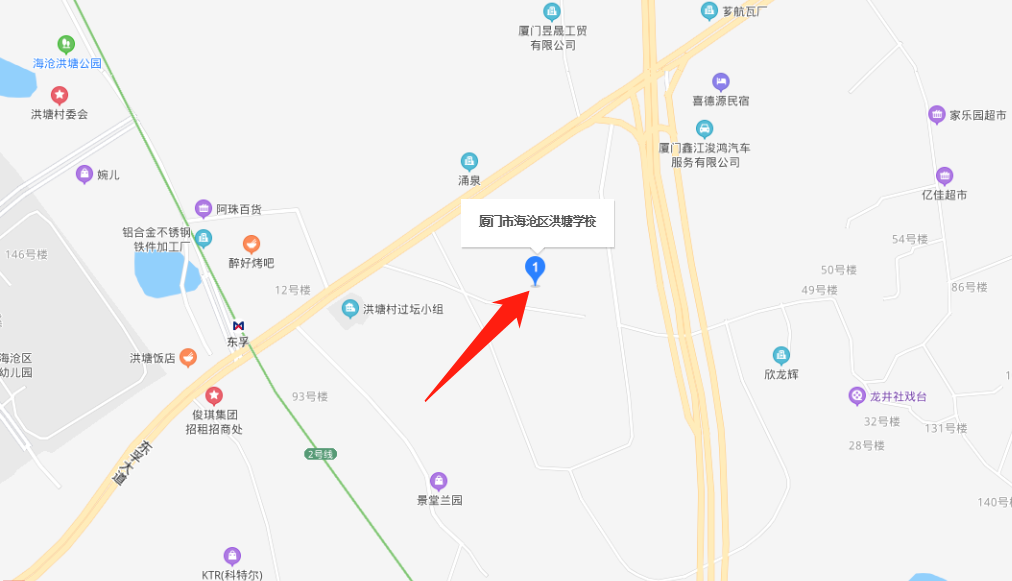Open the 喜德源民宿 lodging marker
The image size is (1012, 581).
720,81
